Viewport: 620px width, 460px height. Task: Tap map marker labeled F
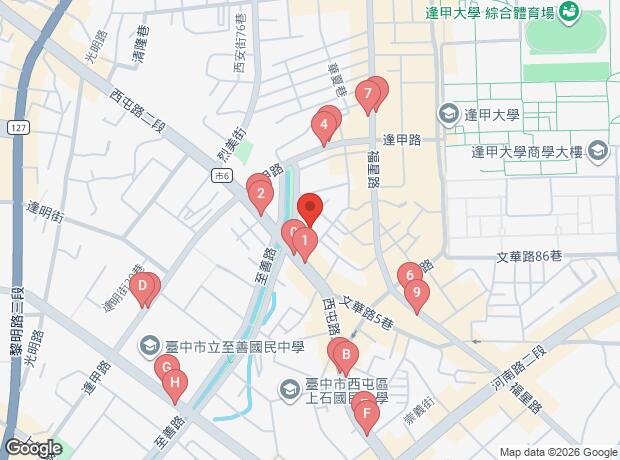click(x=366, y=412)
